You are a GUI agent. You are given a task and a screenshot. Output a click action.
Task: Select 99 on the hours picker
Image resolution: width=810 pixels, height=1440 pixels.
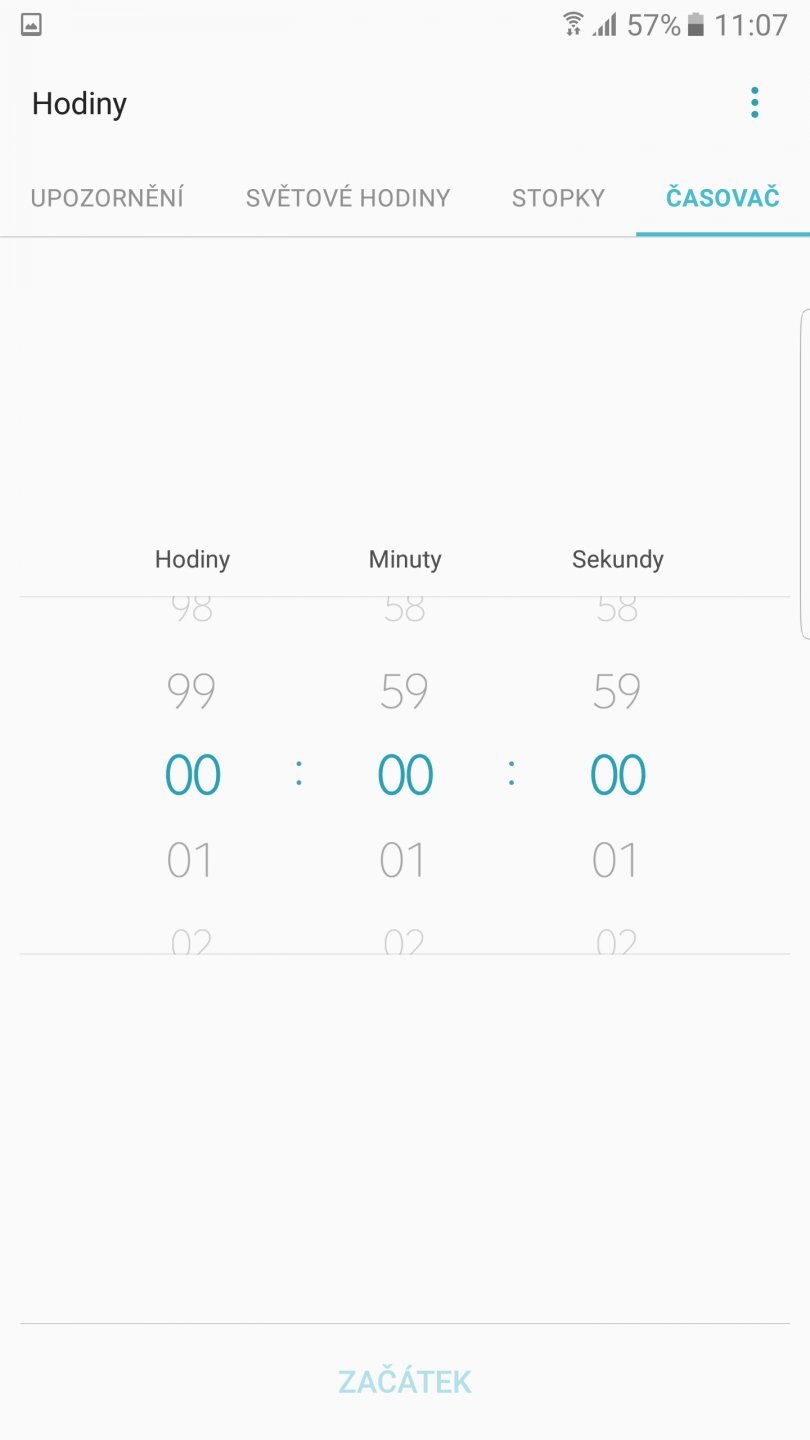coord(191,690)
